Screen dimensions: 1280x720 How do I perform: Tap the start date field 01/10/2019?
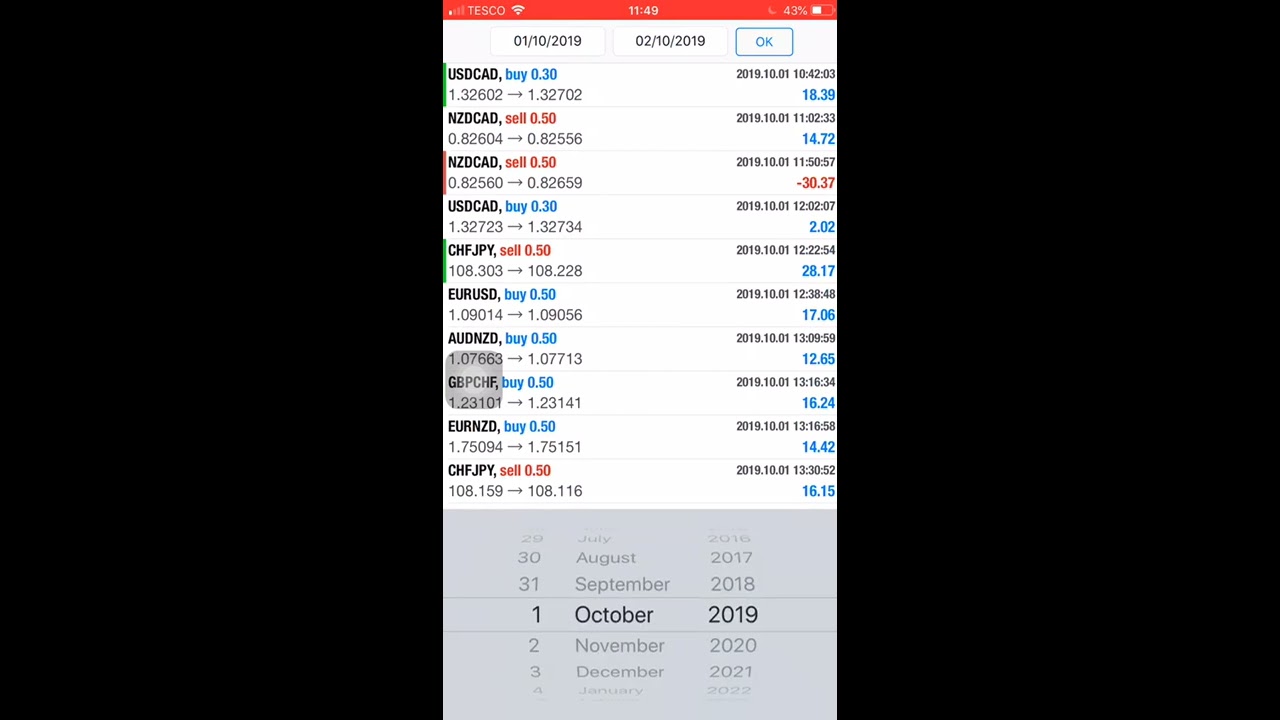click(547, 41)
